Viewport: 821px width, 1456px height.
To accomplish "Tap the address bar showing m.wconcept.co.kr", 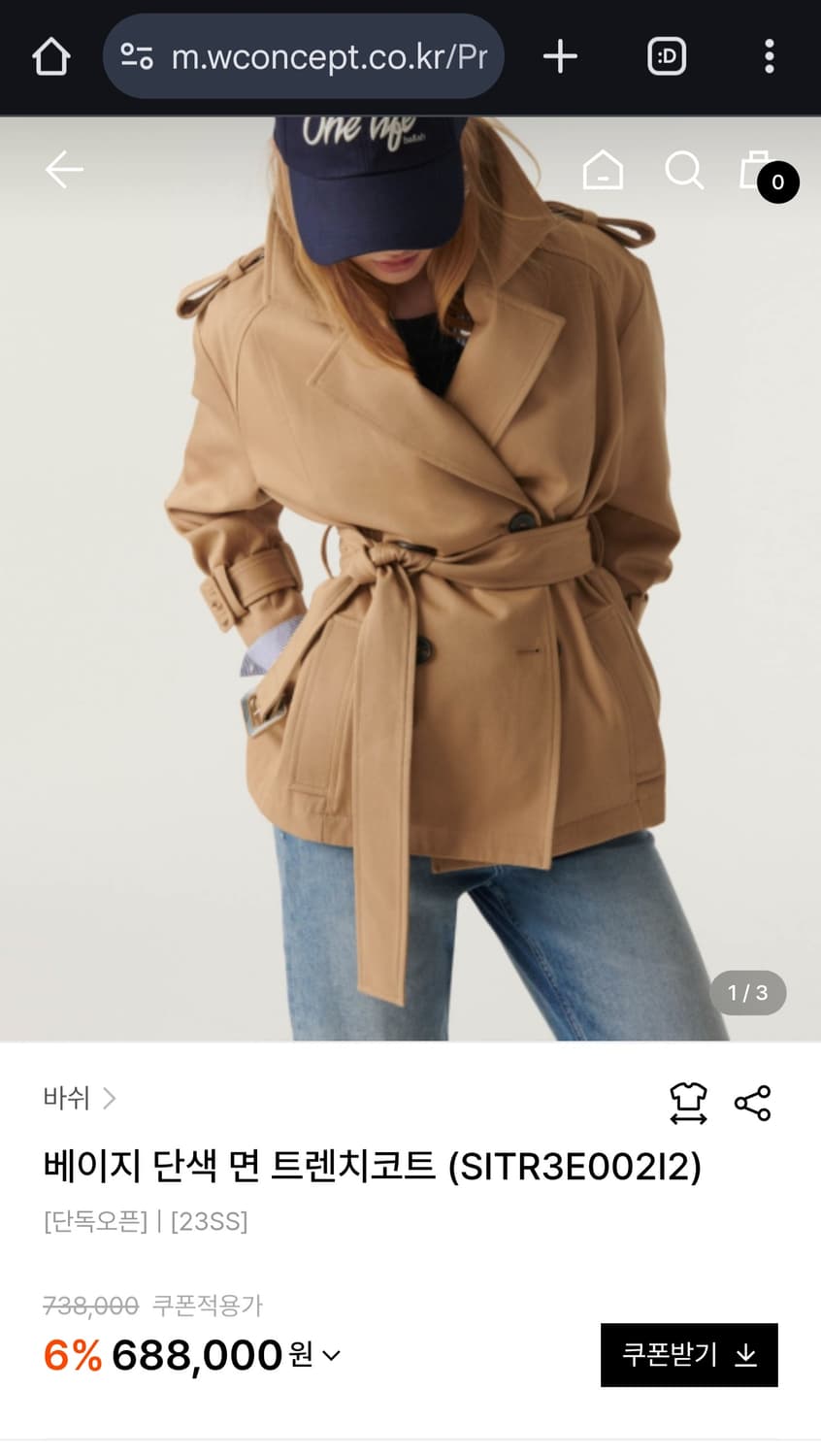I will [x=320, y=56].
